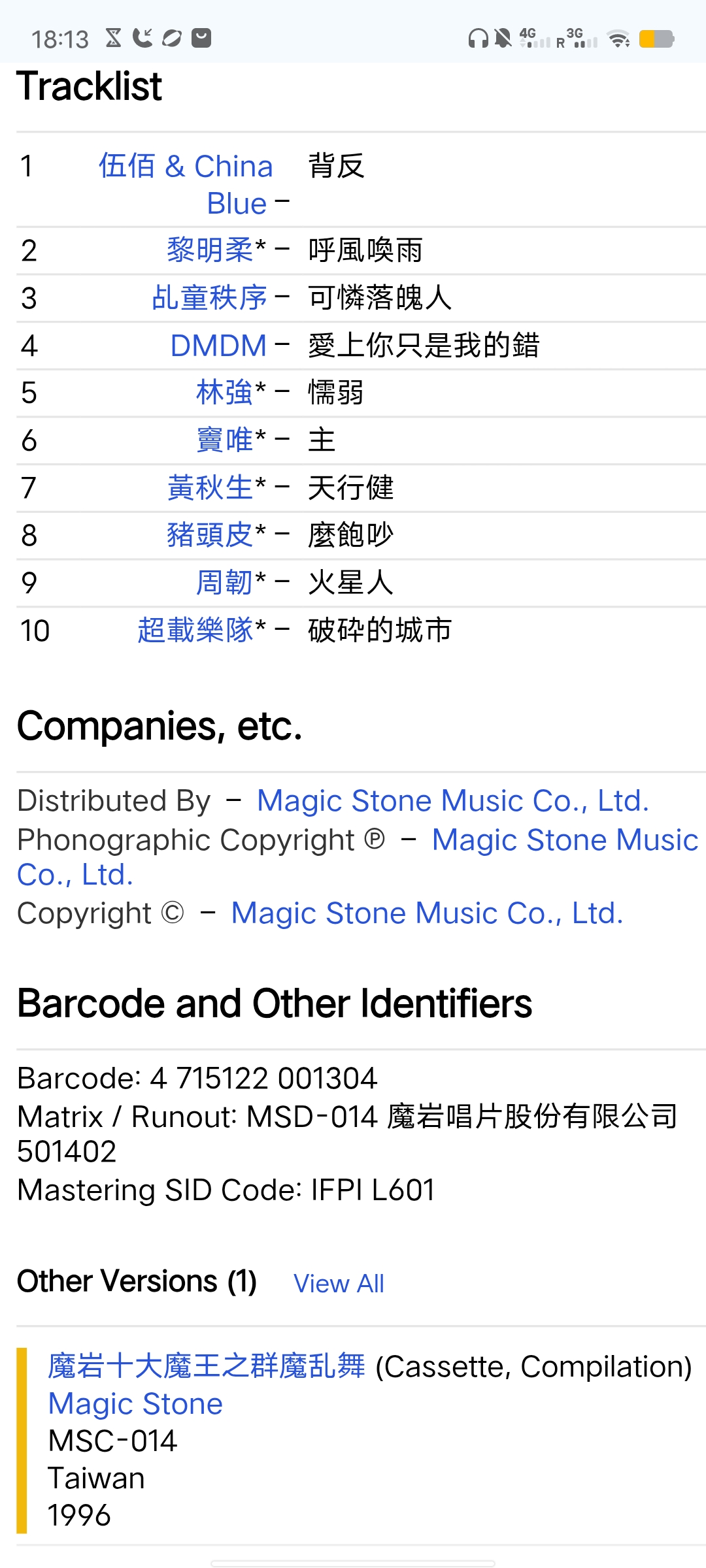The width and height of the screenshot is (706, 1568).
Task: Open artist link 伍佰 & China Blue
Action: (x=186, y=167)
